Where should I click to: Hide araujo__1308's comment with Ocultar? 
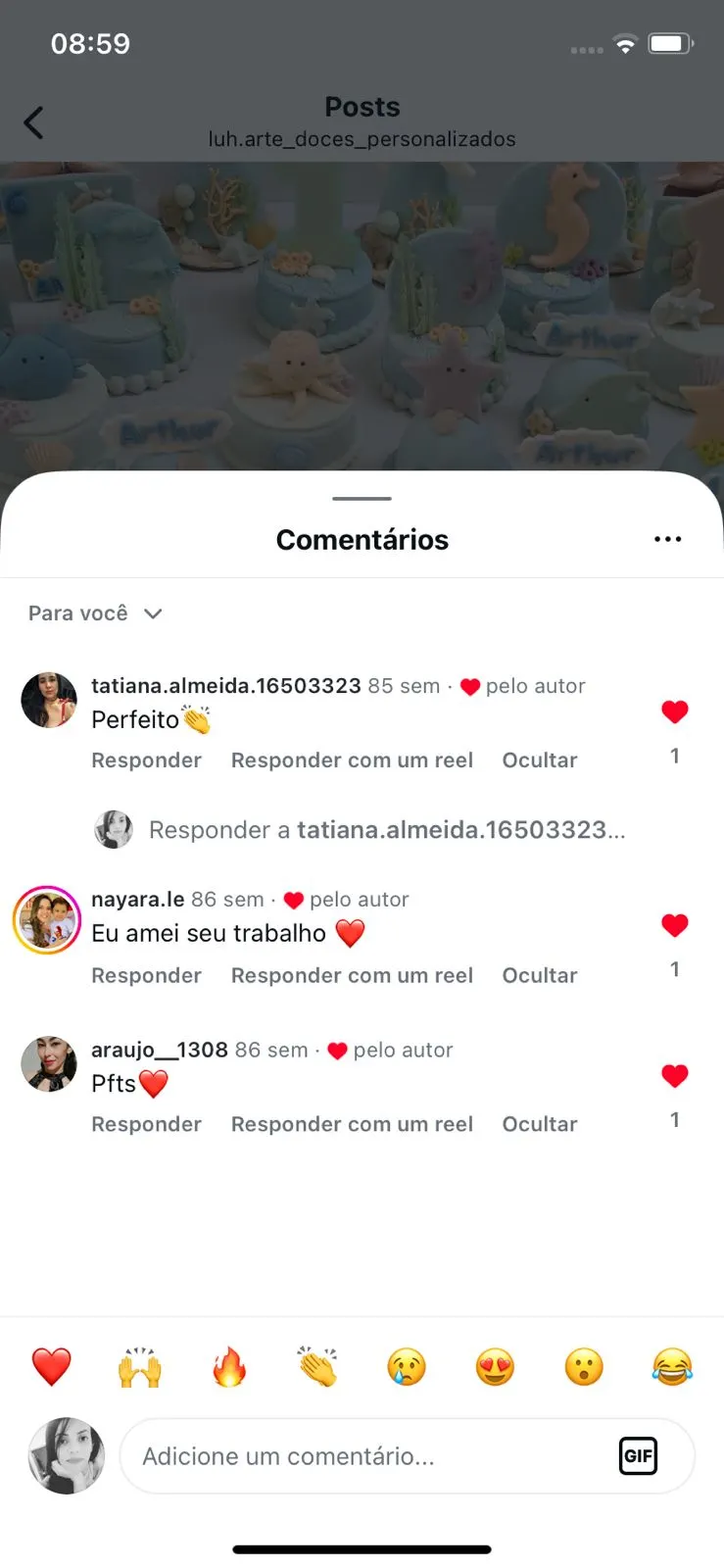(x=539, y=1125)
